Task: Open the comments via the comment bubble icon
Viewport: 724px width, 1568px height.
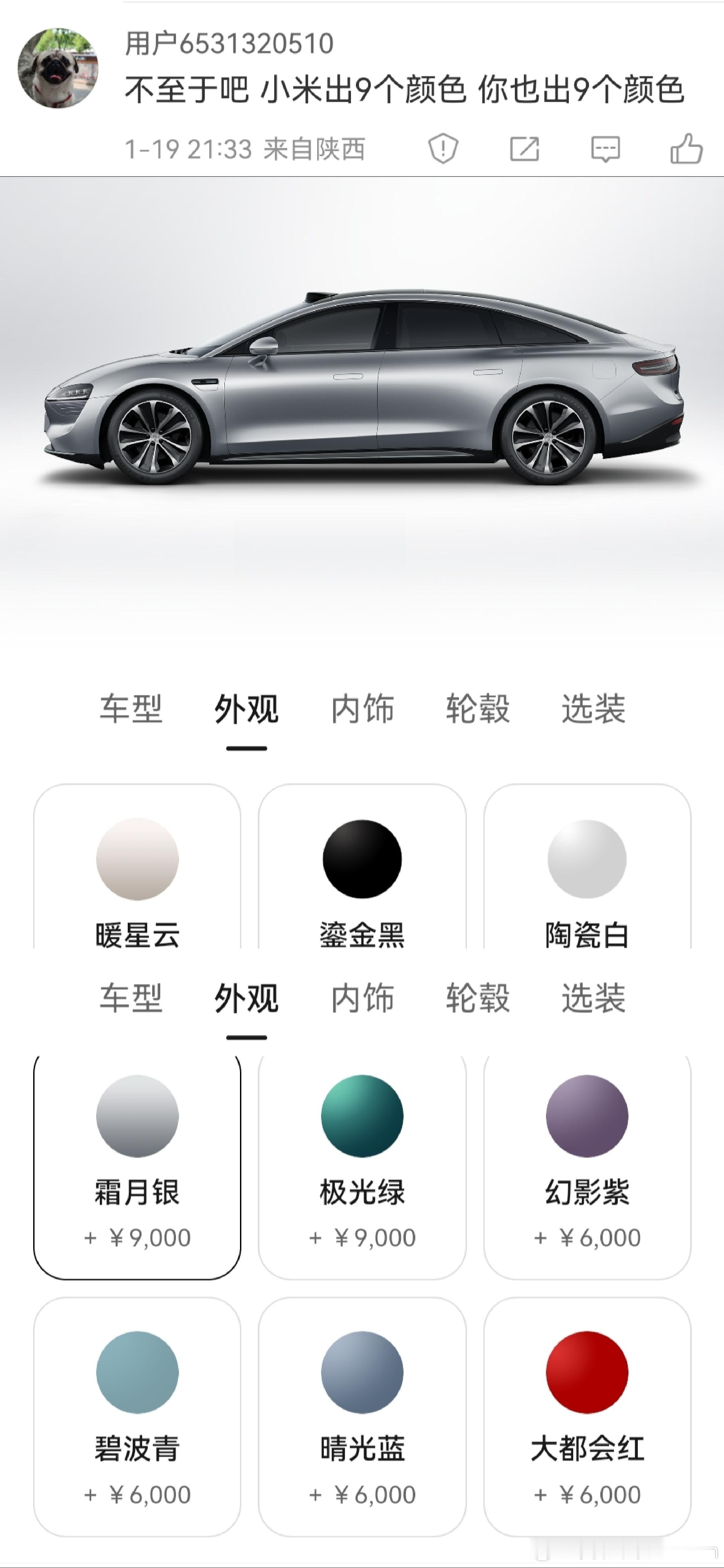Action: 606,148
